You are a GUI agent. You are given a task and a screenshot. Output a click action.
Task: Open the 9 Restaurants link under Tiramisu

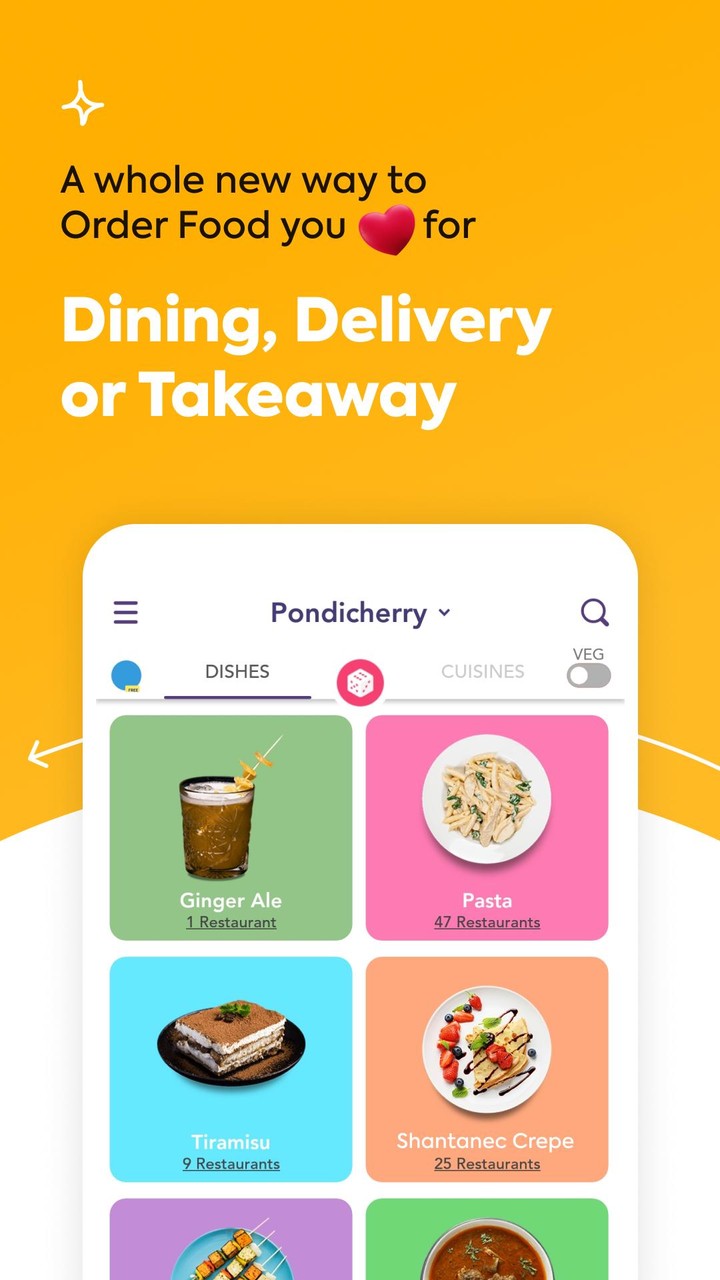231,1163
